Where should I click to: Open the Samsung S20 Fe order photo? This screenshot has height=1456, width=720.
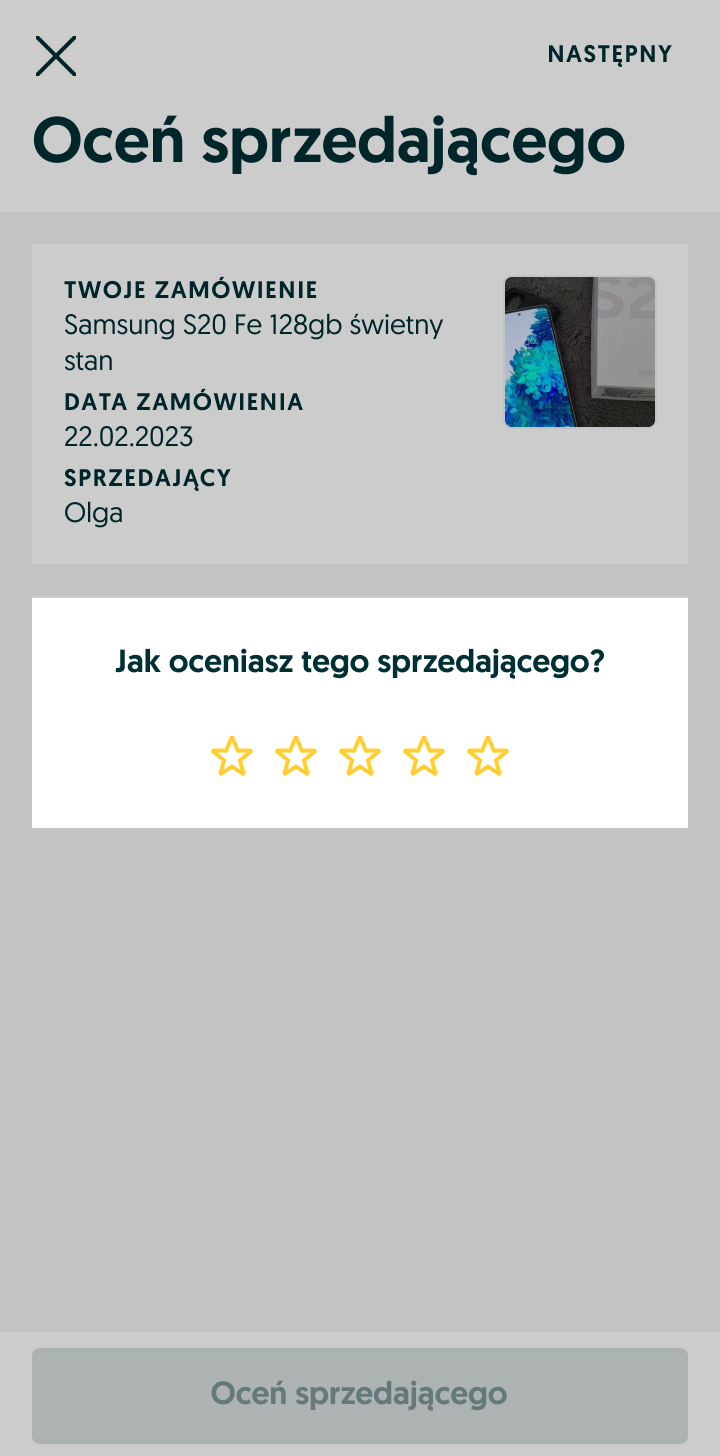pyautogui.click(x=580, y=352)
